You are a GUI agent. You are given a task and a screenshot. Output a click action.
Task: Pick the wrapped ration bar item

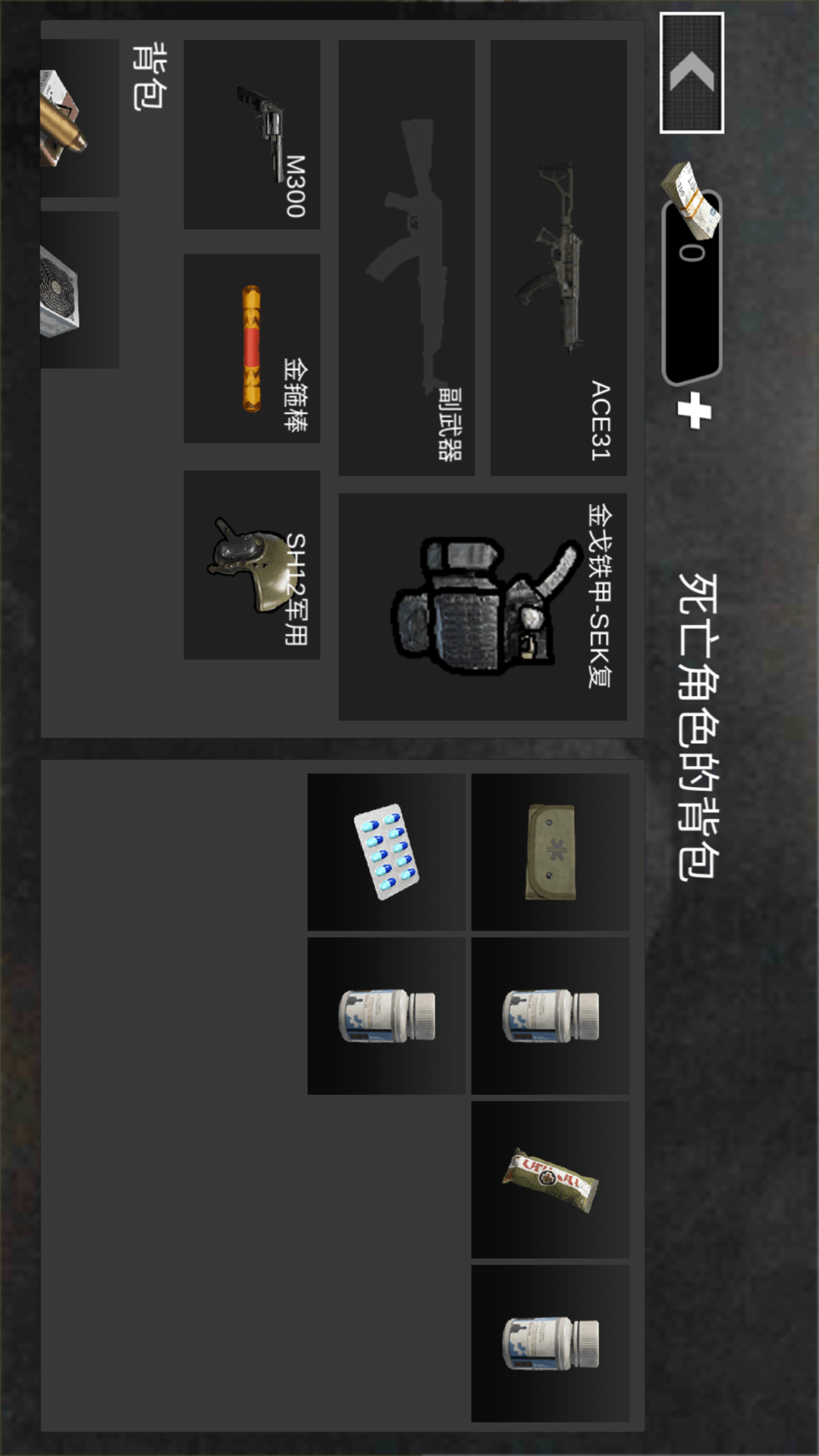550,1179
